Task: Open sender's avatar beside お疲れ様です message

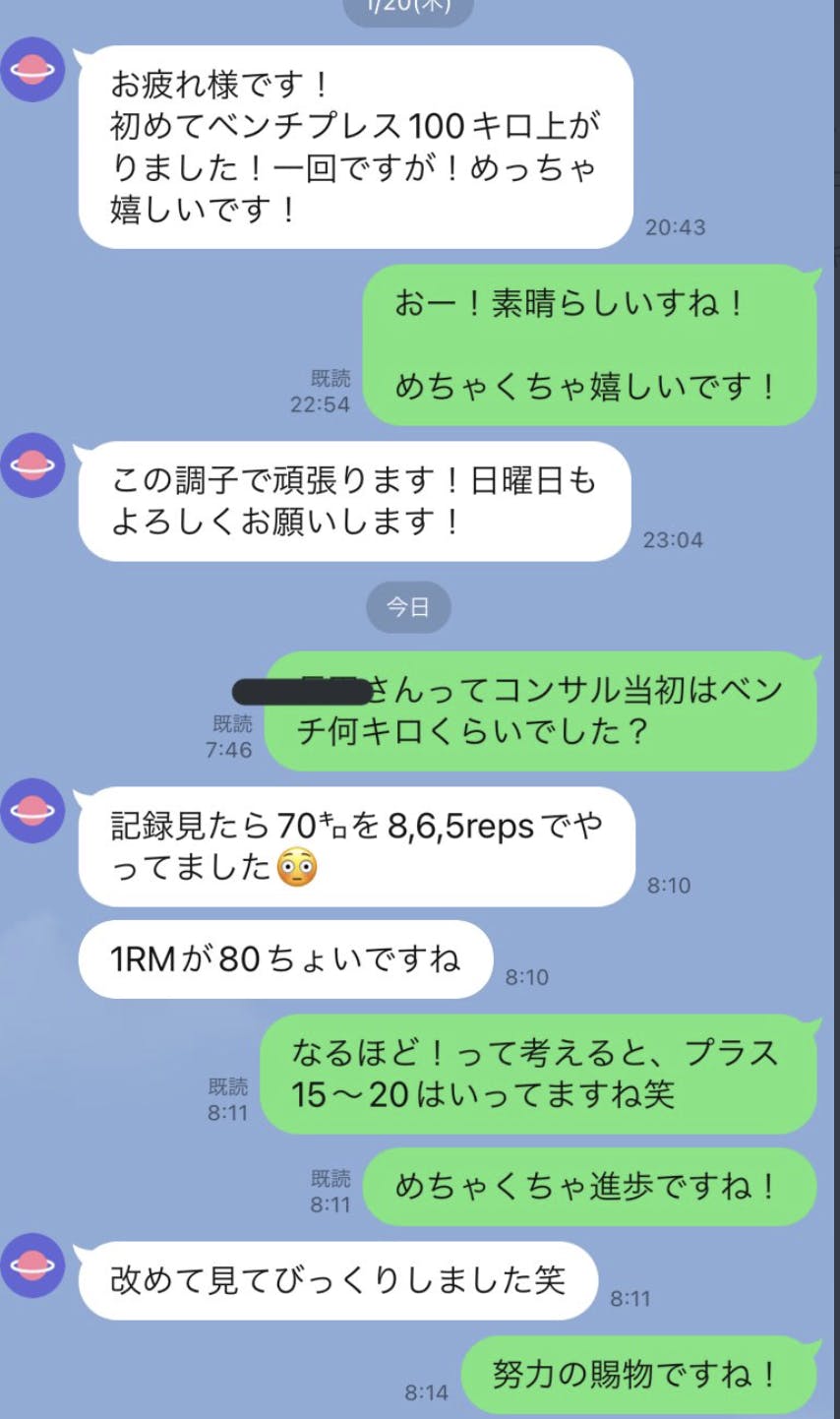Action: (x=32, y=70)
